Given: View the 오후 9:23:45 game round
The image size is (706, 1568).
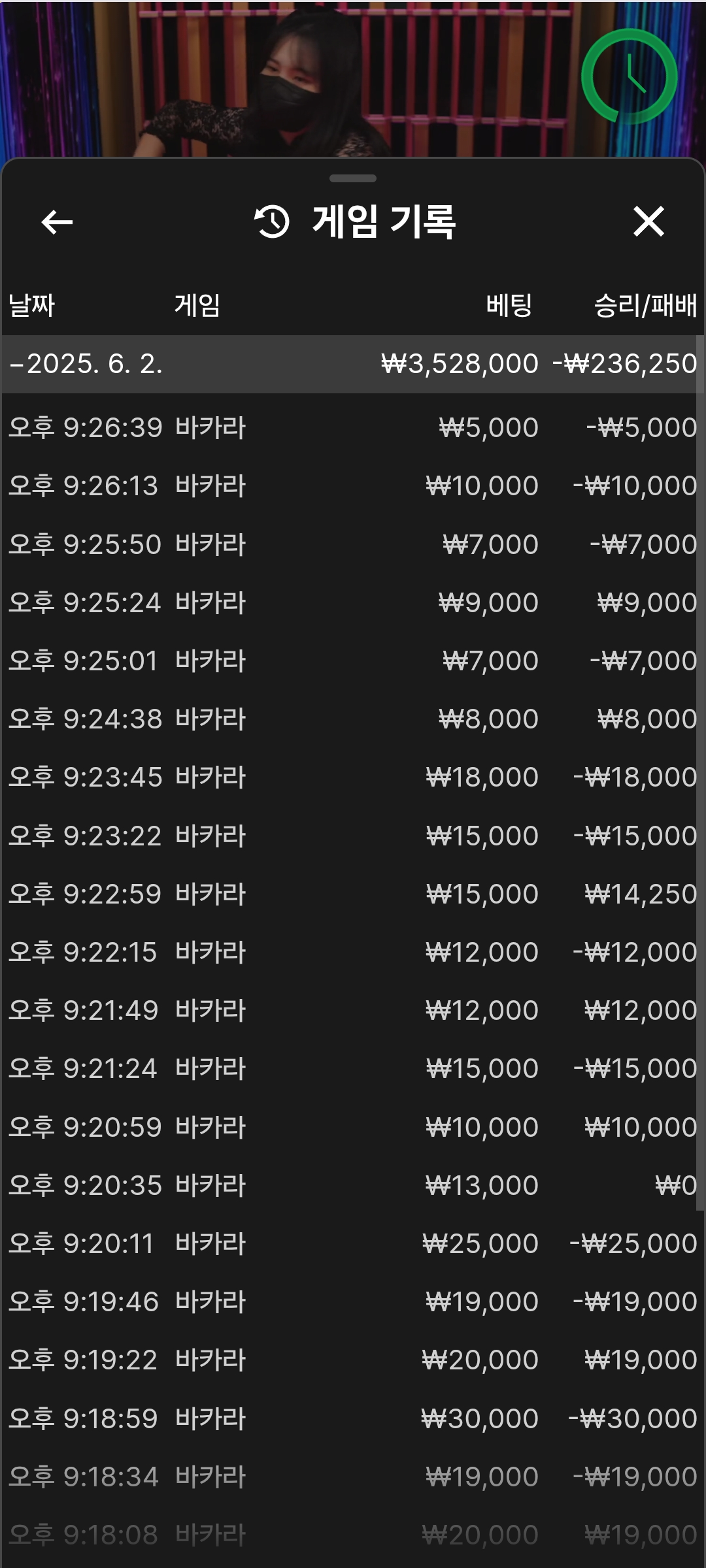Looking at the screenshot, I should click(350, 777).
